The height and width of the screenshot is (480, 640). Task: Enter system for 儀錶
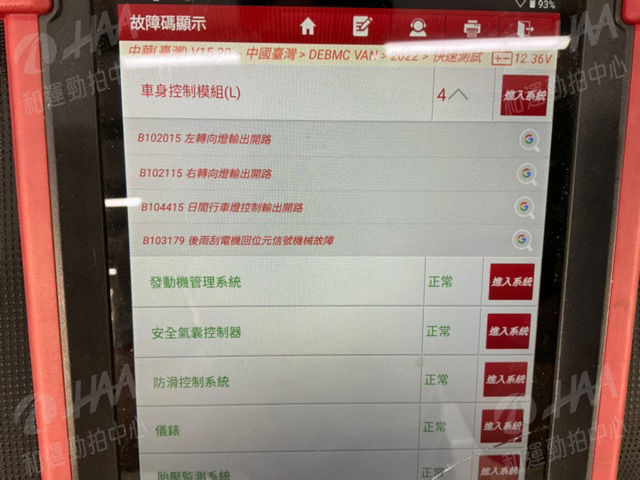point(502,426)
